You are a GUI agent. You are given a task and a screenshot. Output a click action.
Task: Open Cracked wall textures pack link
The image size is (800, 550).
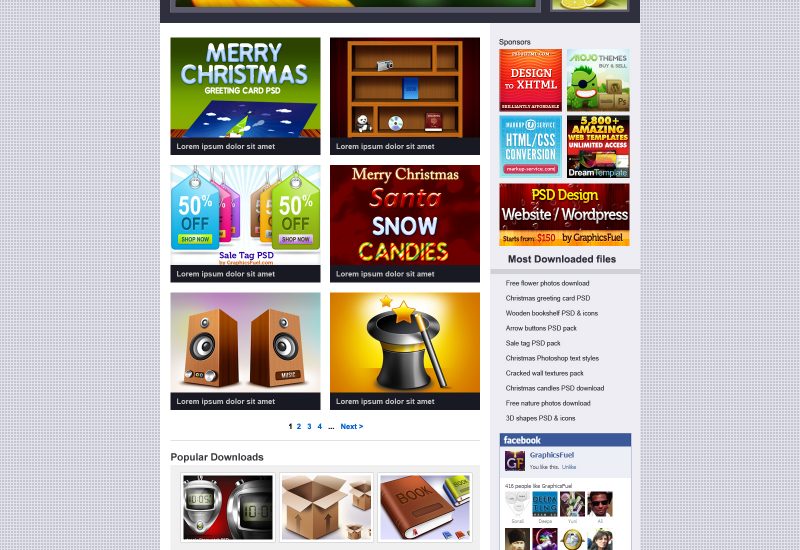[544, 373]
